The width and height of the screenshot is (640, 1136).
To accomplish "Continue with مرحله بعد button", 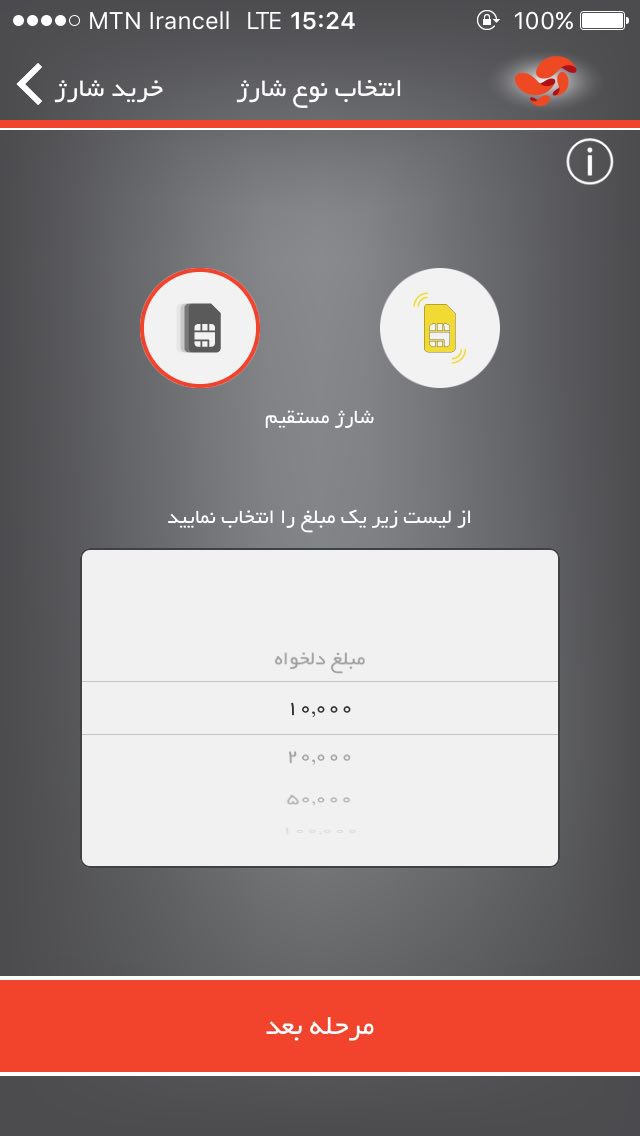I will click(320, 1026).
